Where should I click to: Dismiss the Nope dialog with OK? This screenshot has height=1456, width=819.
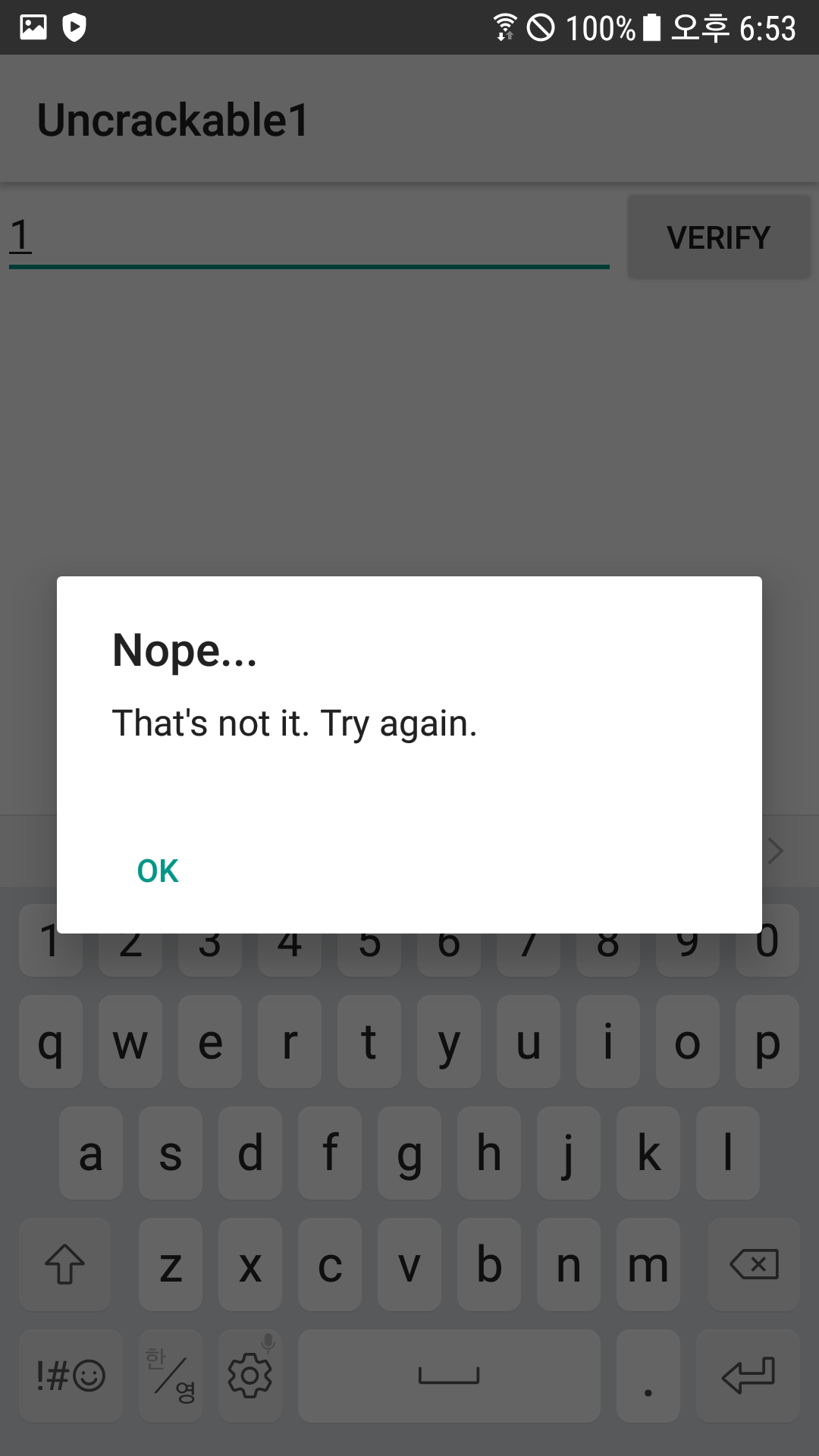[x=158, y=871]
